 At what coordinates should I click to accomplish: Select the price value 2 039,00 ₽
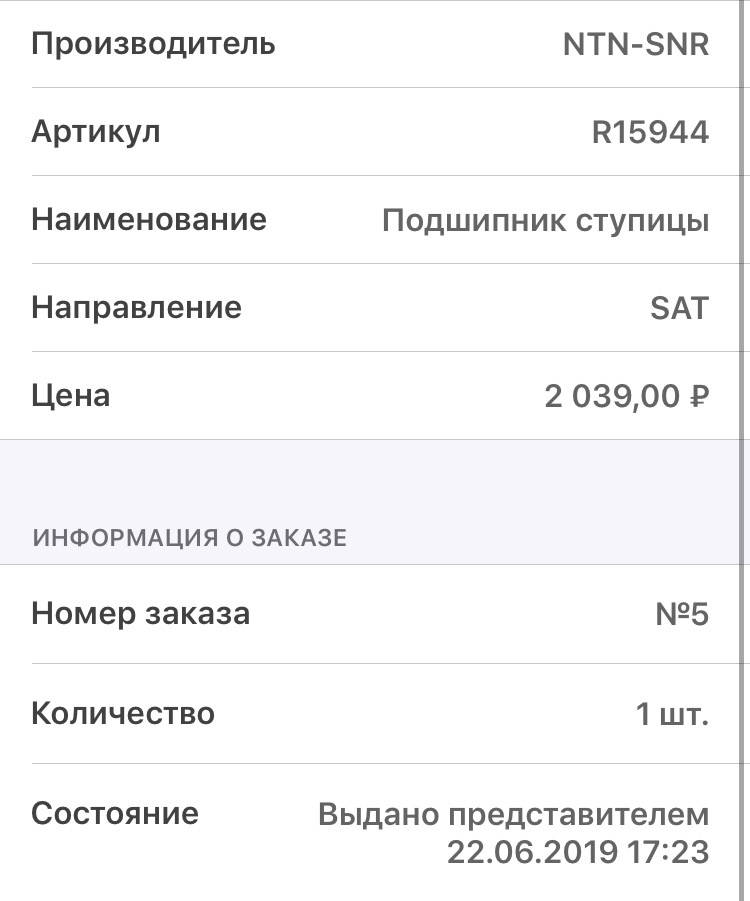click(628, 395)
